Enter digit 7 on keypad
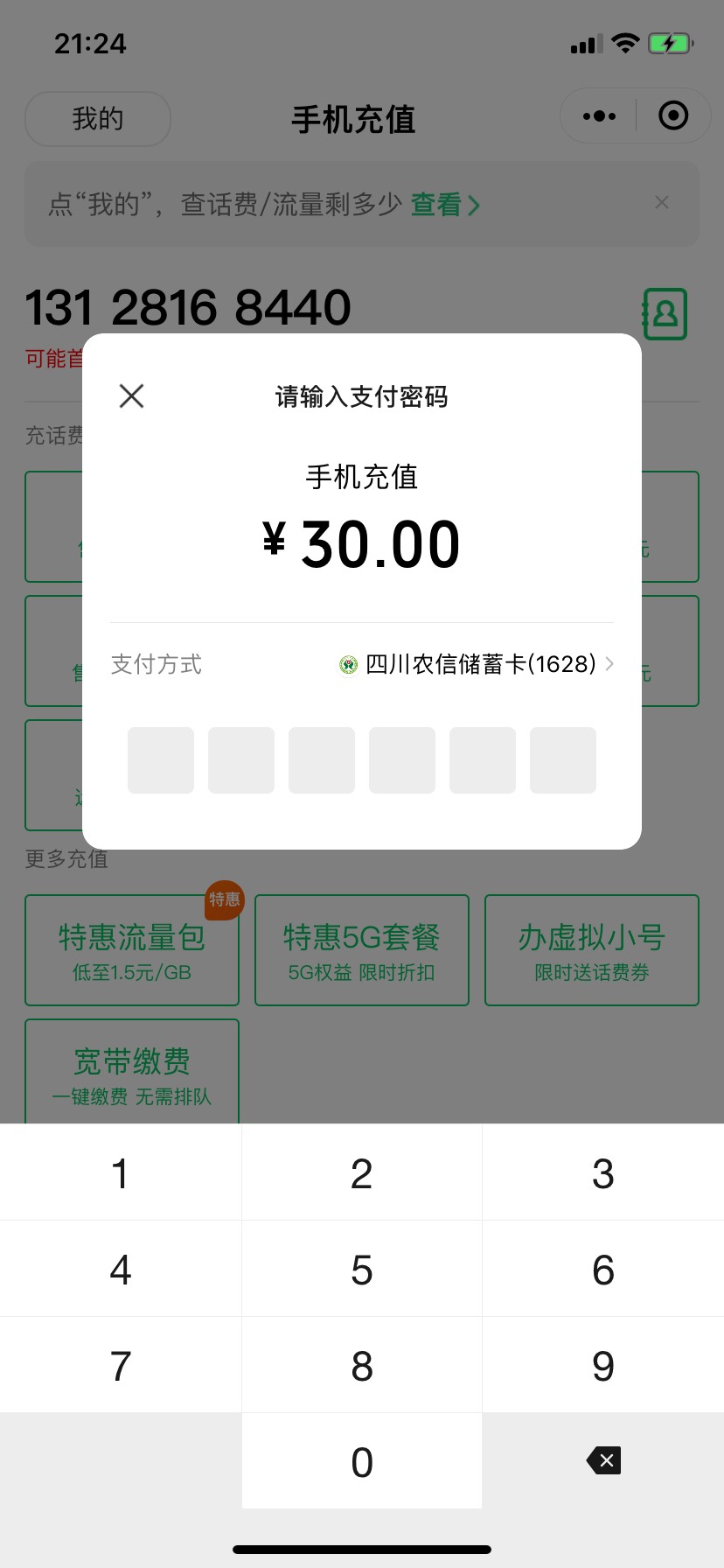The image size is (724, 1568). (121, 1365)
